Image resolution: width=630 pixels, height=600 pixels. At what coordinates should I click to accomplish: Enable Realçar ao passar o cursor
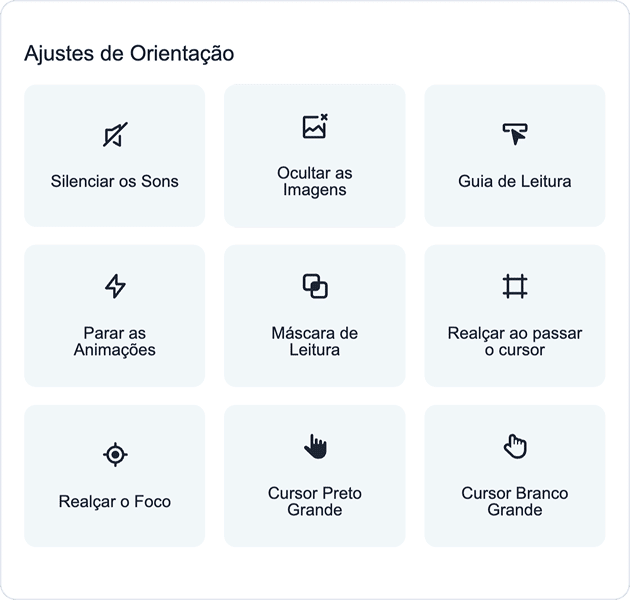[x=515, y=316]
